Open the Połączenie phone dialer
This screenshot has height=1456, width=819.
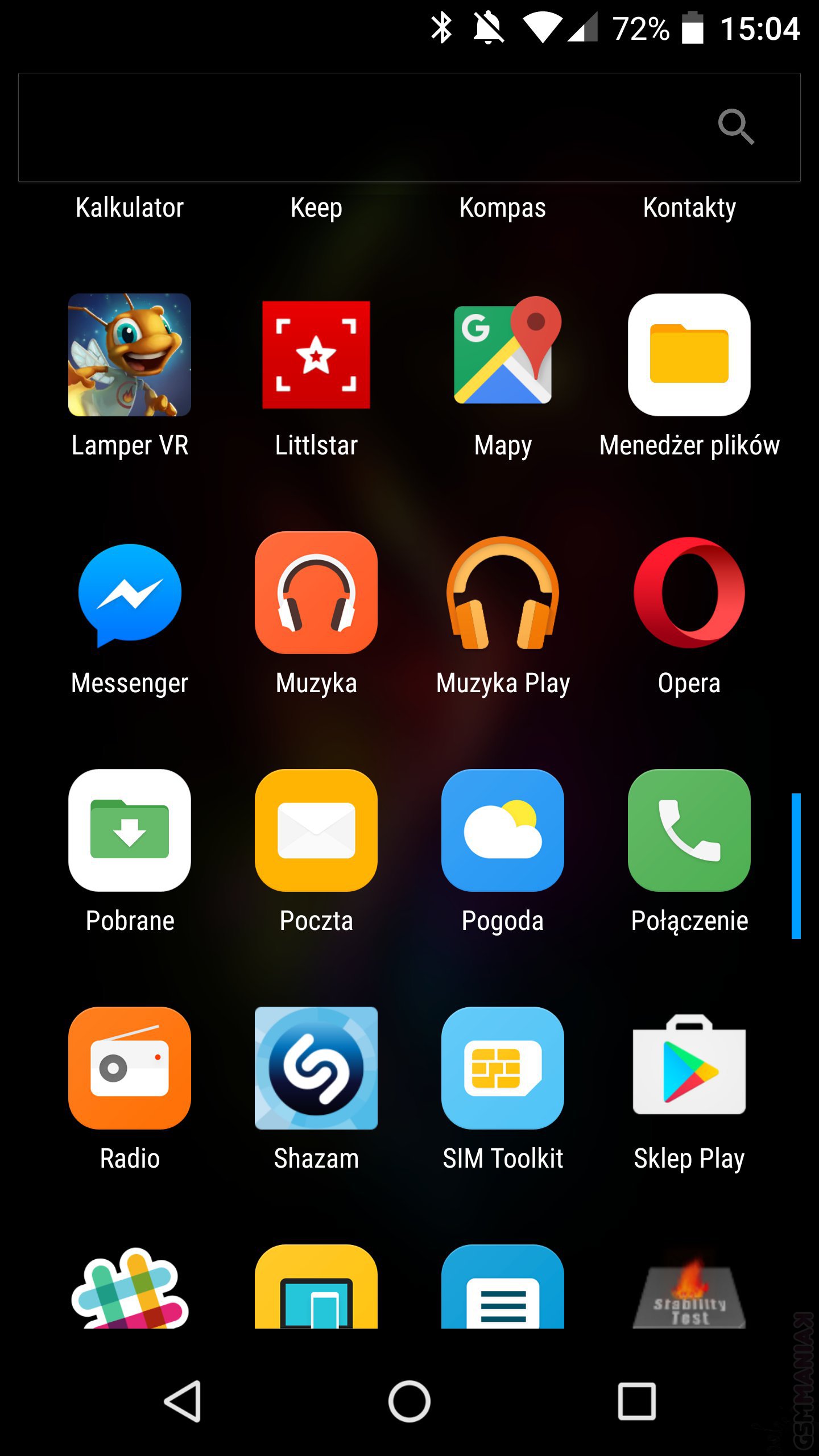pyautogui.click(x=689, y=830)
